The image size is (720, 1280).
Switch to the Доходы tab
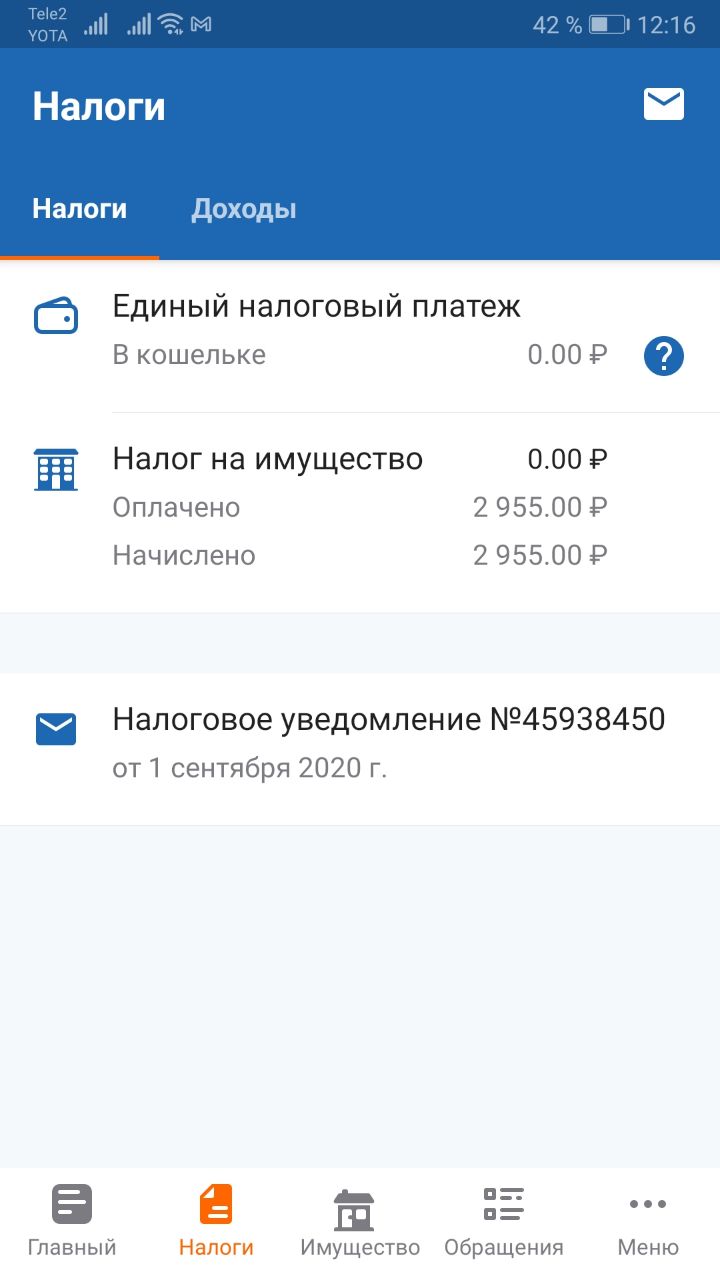point(244,209)
